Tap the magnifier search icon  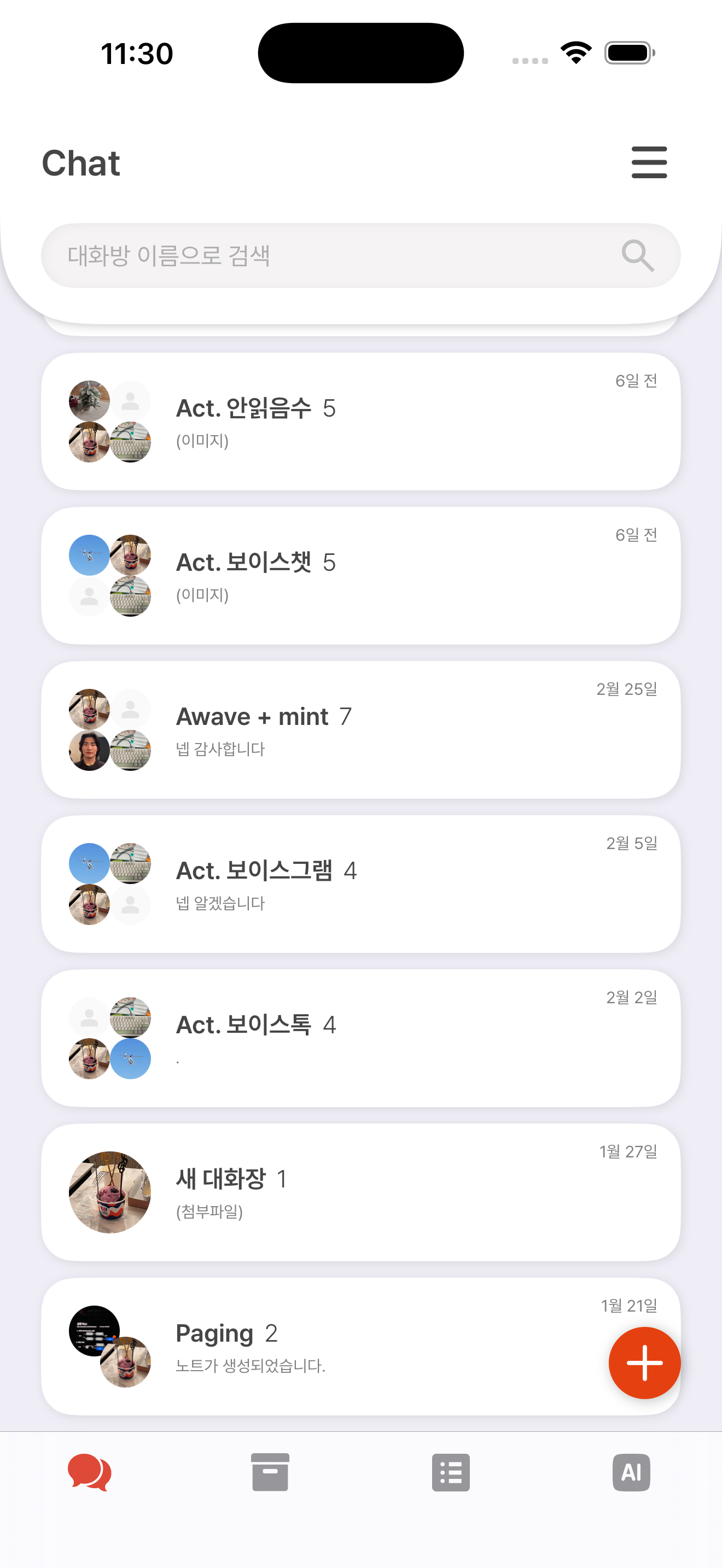click(637, 256)
